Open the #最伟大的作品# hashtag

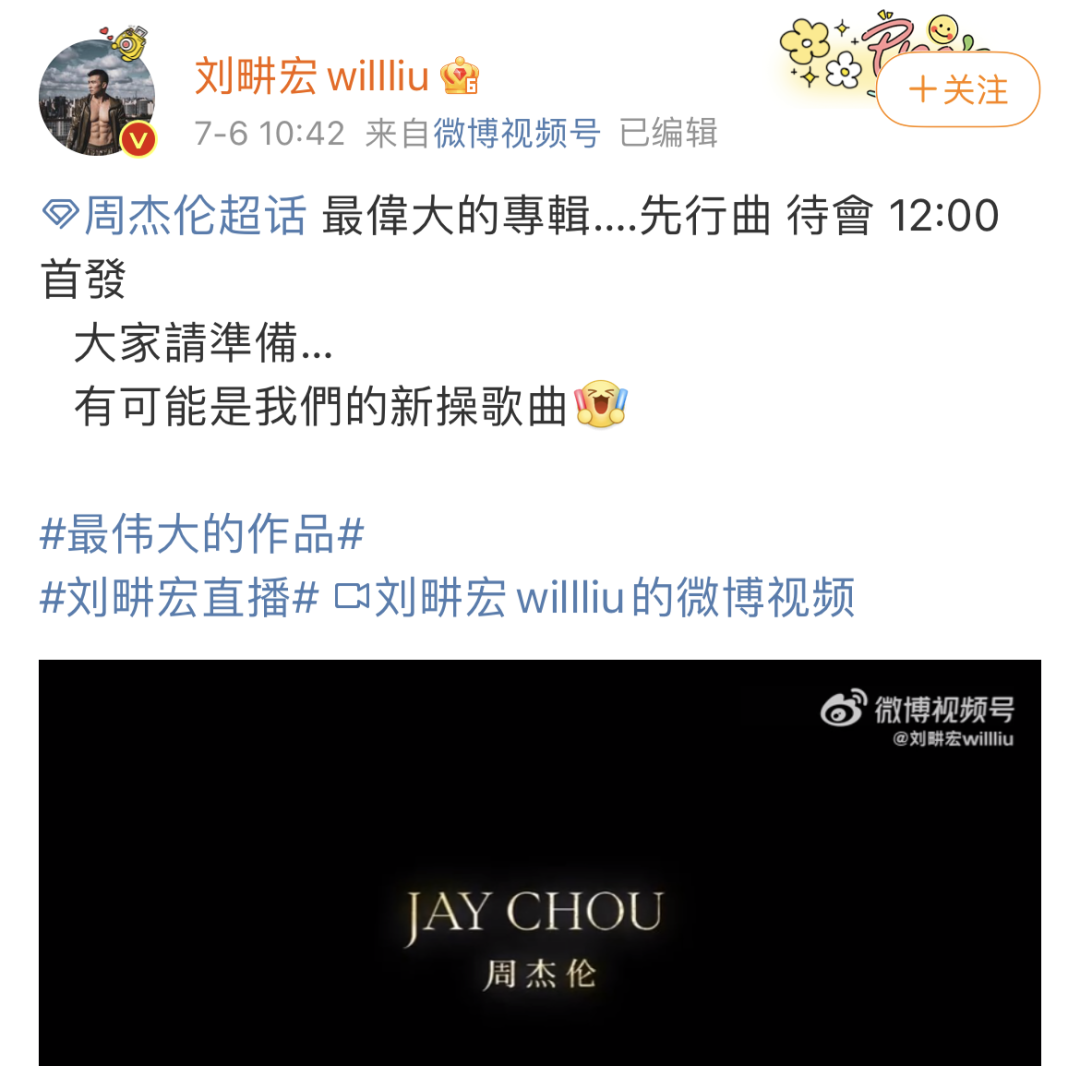[x=201, y=535]
